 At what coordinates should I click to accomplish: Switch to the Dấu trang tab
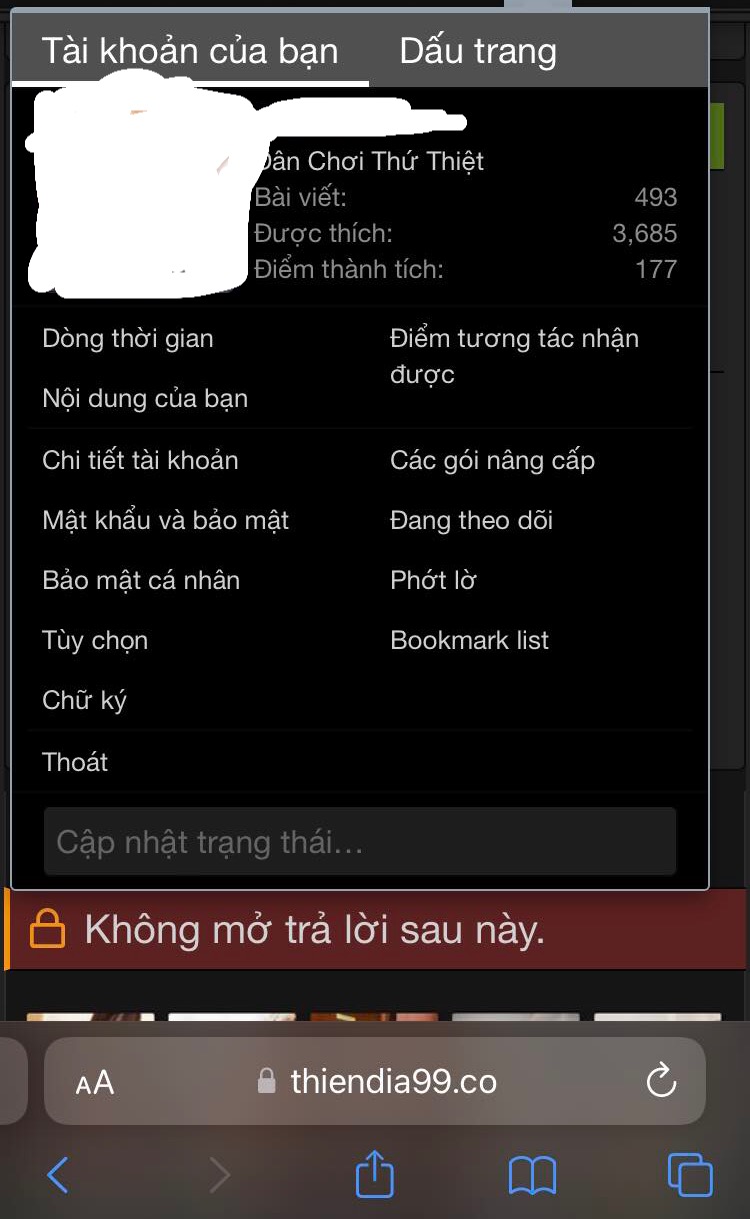pos(478,51)
